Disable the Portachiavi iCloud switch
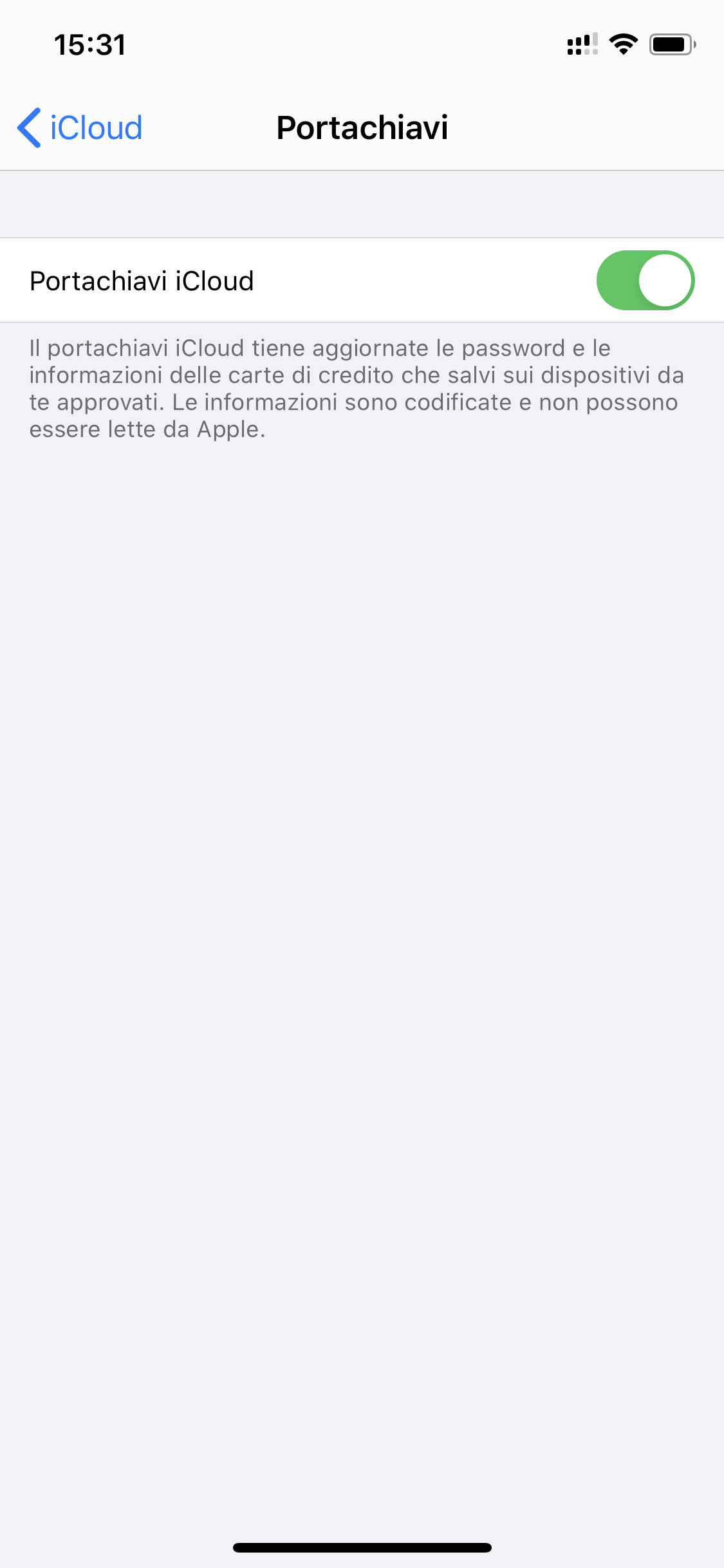 pos(645,281)
